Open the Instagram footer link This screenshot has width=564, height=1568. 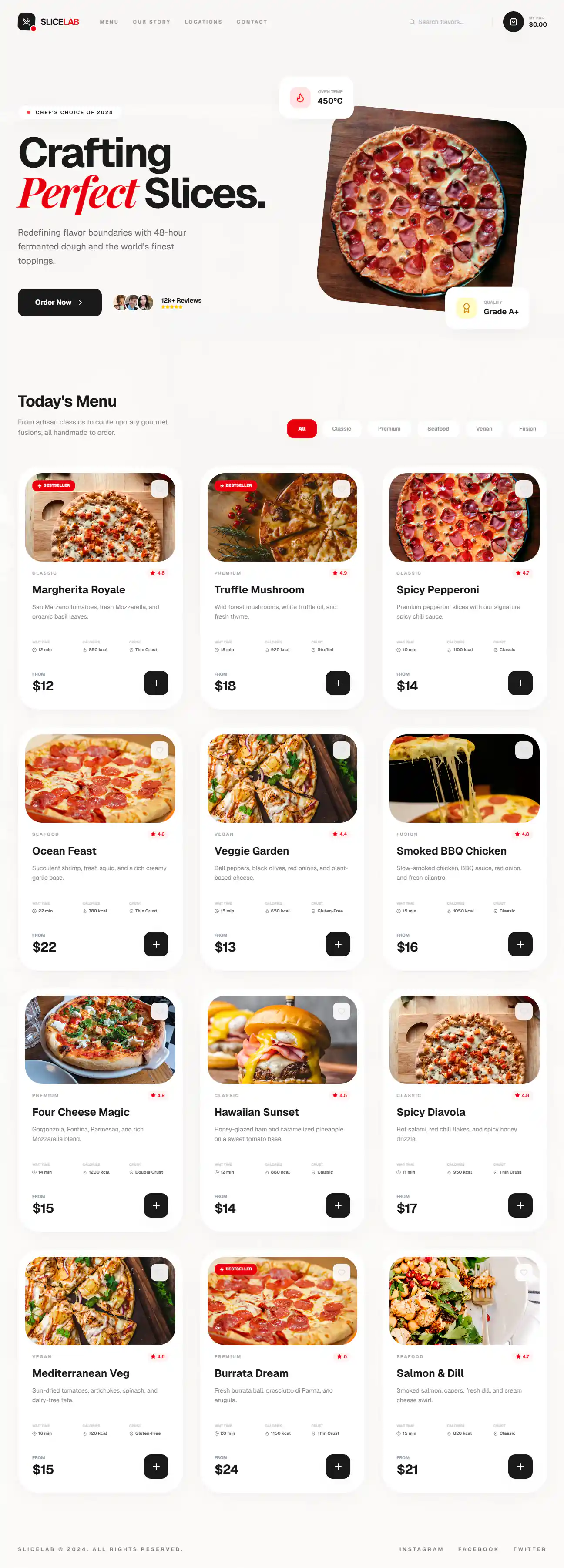pos(421,1549)
